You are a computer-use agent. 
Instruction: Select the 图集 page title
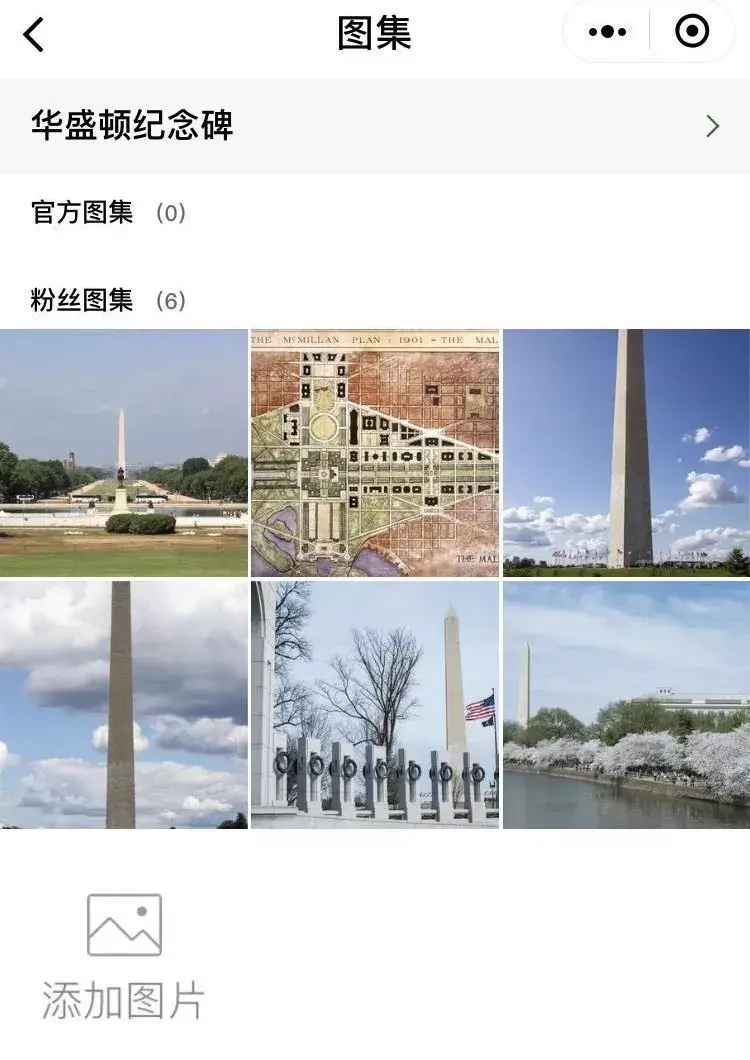375,30
